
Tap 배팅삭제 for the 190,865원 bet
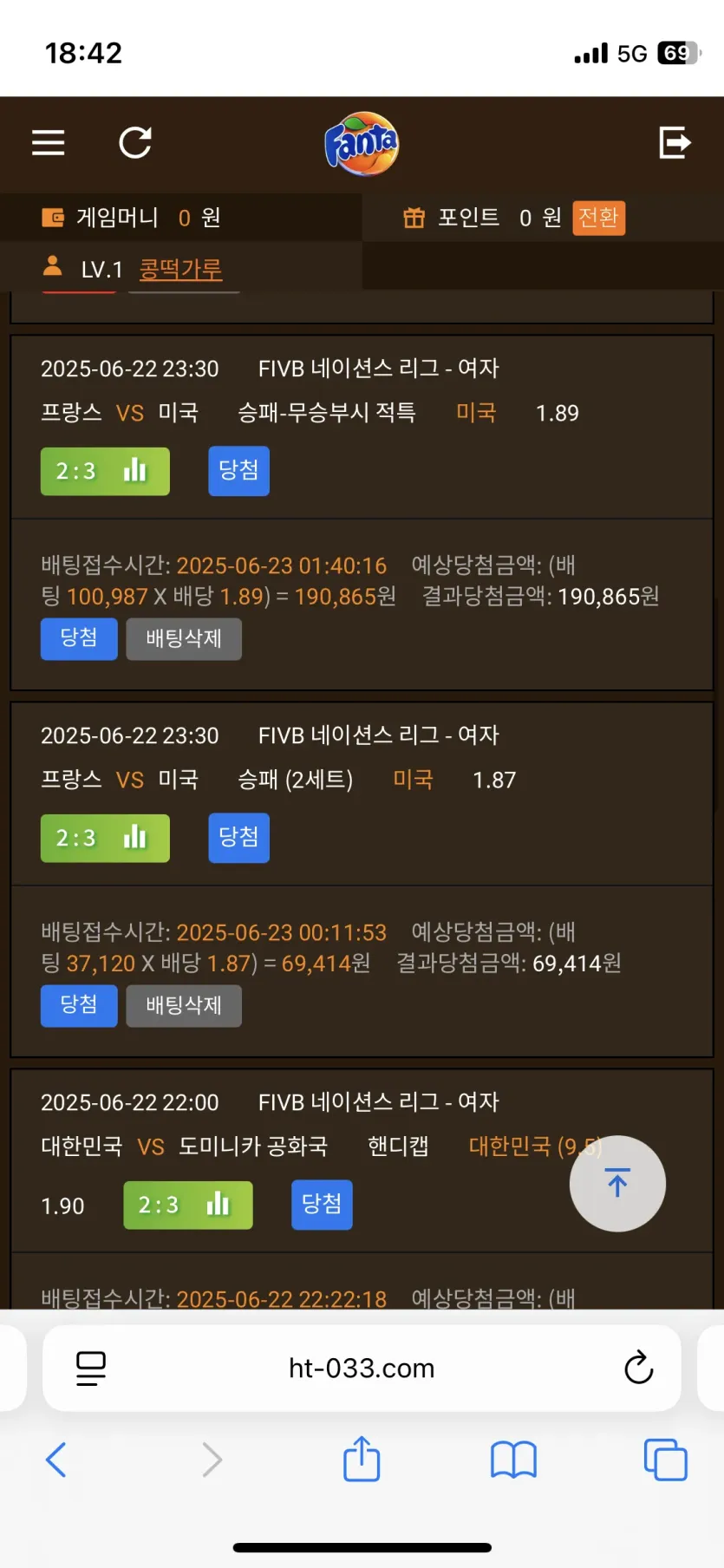184,639
